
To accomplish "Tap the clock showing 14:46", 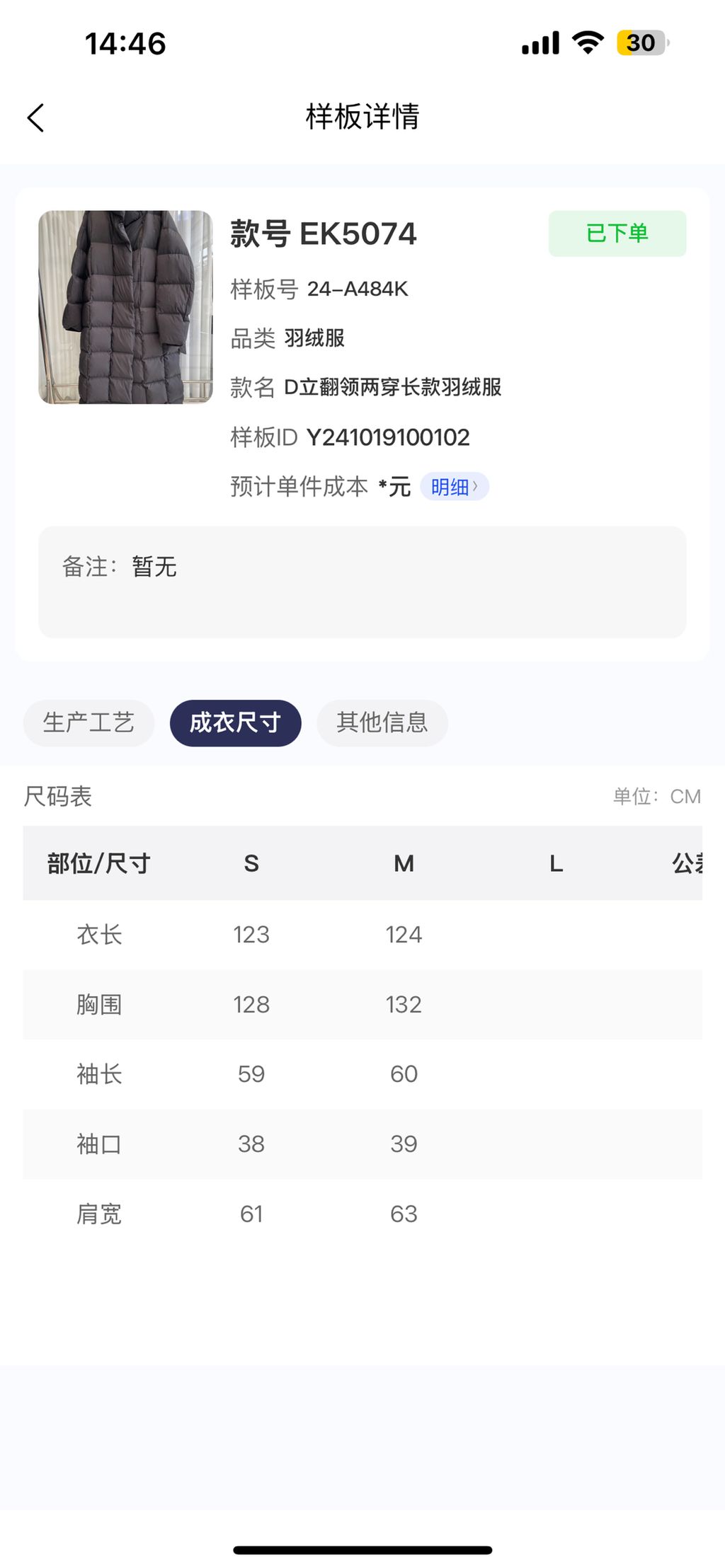I will click(x=125, y=44).
